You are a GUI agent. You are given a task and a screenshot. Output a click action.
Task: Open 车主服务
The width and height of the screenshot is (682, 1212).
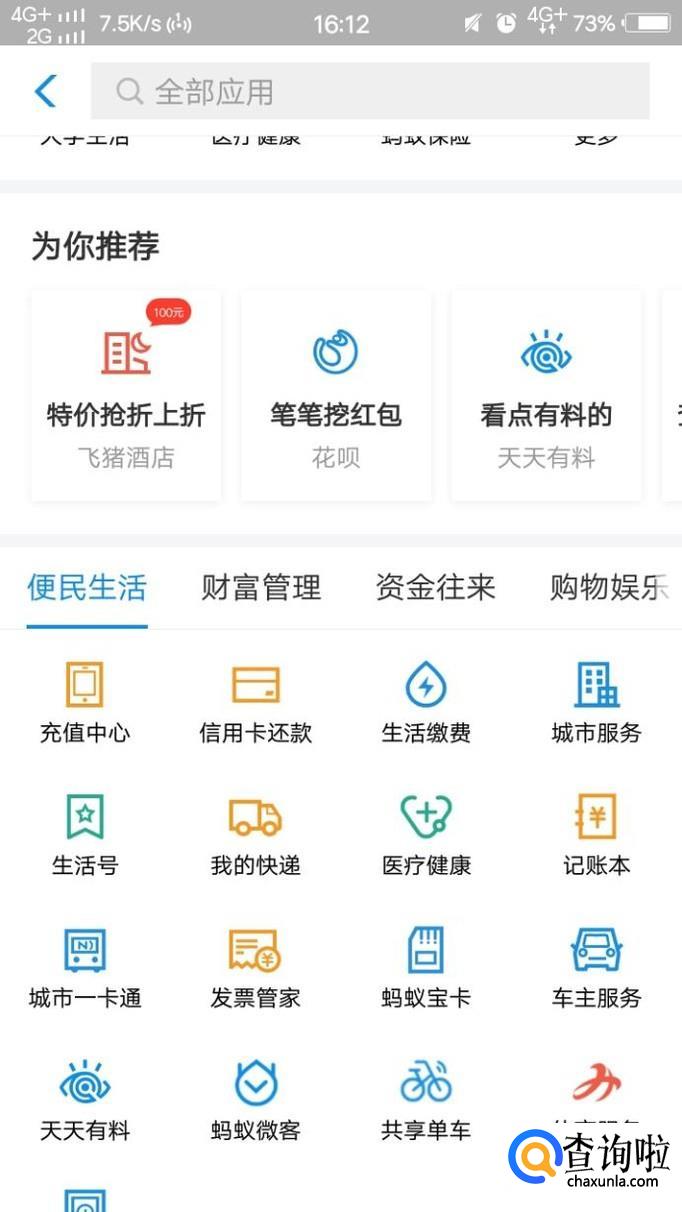[x=596, y=967]
